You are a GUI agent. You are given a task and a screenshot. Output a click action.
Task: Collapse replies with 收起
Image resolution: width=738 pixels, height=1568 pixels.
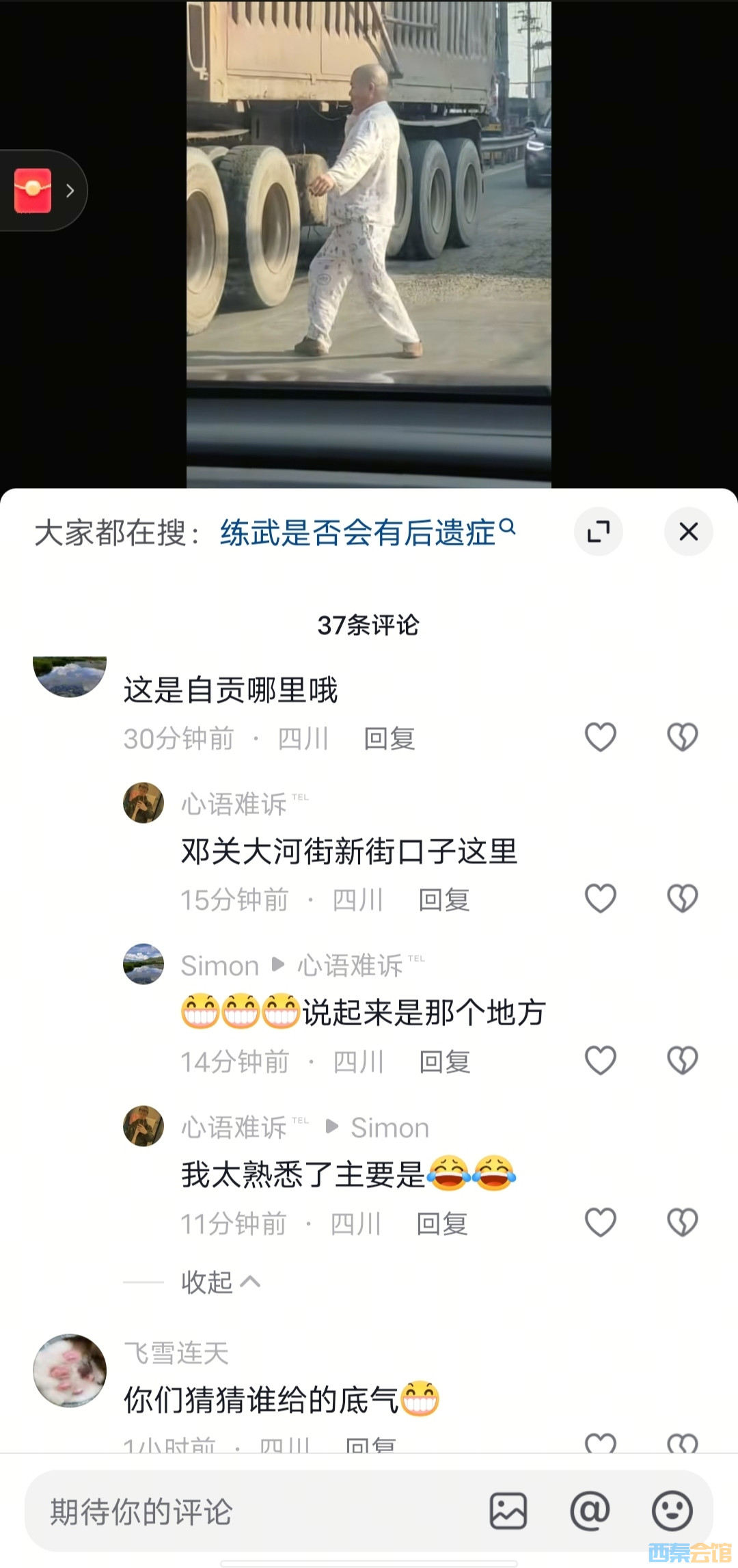coord(220,1282)
